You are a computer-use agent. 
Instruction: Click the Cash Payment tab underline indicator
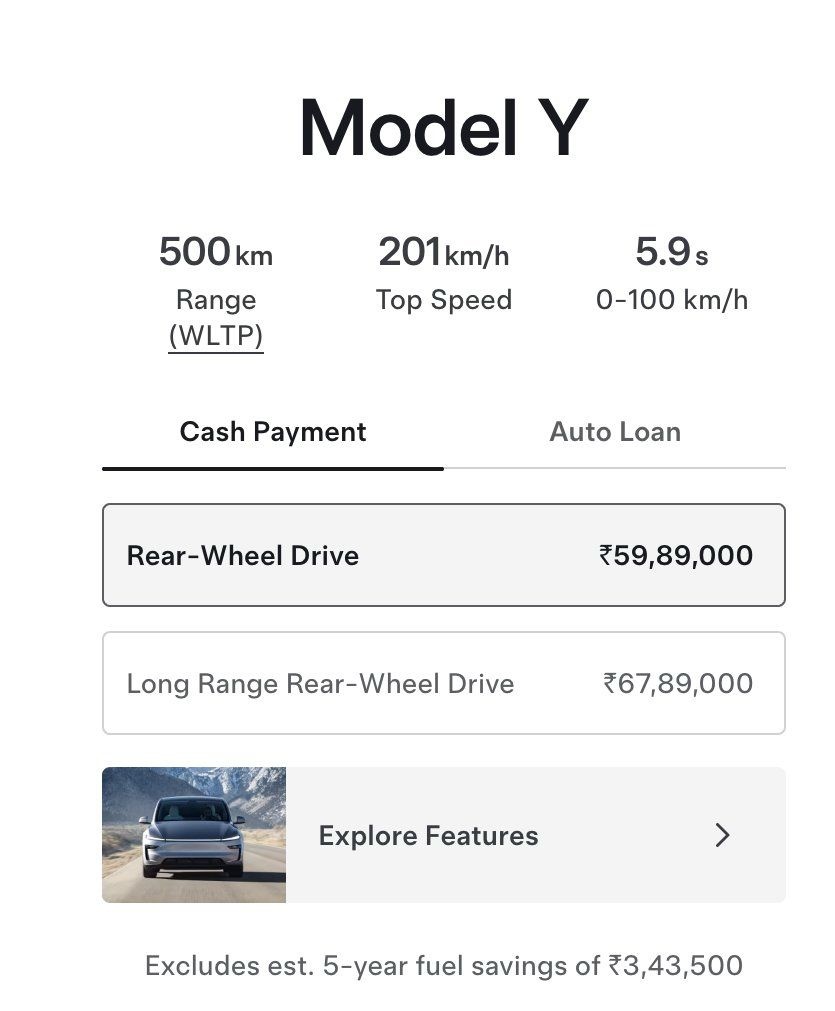click(272, 467)
